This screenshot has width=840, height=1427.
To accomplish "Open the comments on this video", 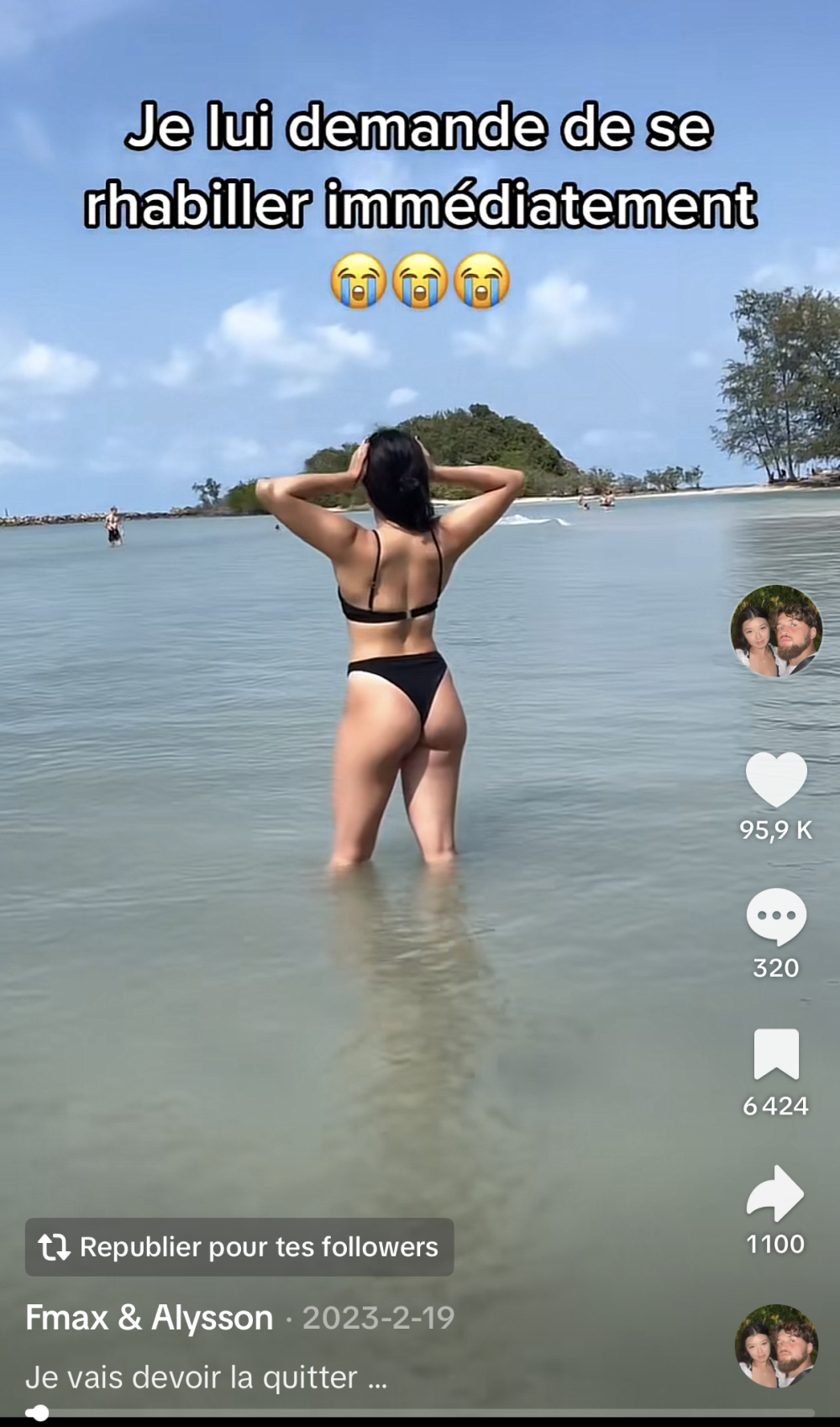I will [x=776, y=916].
